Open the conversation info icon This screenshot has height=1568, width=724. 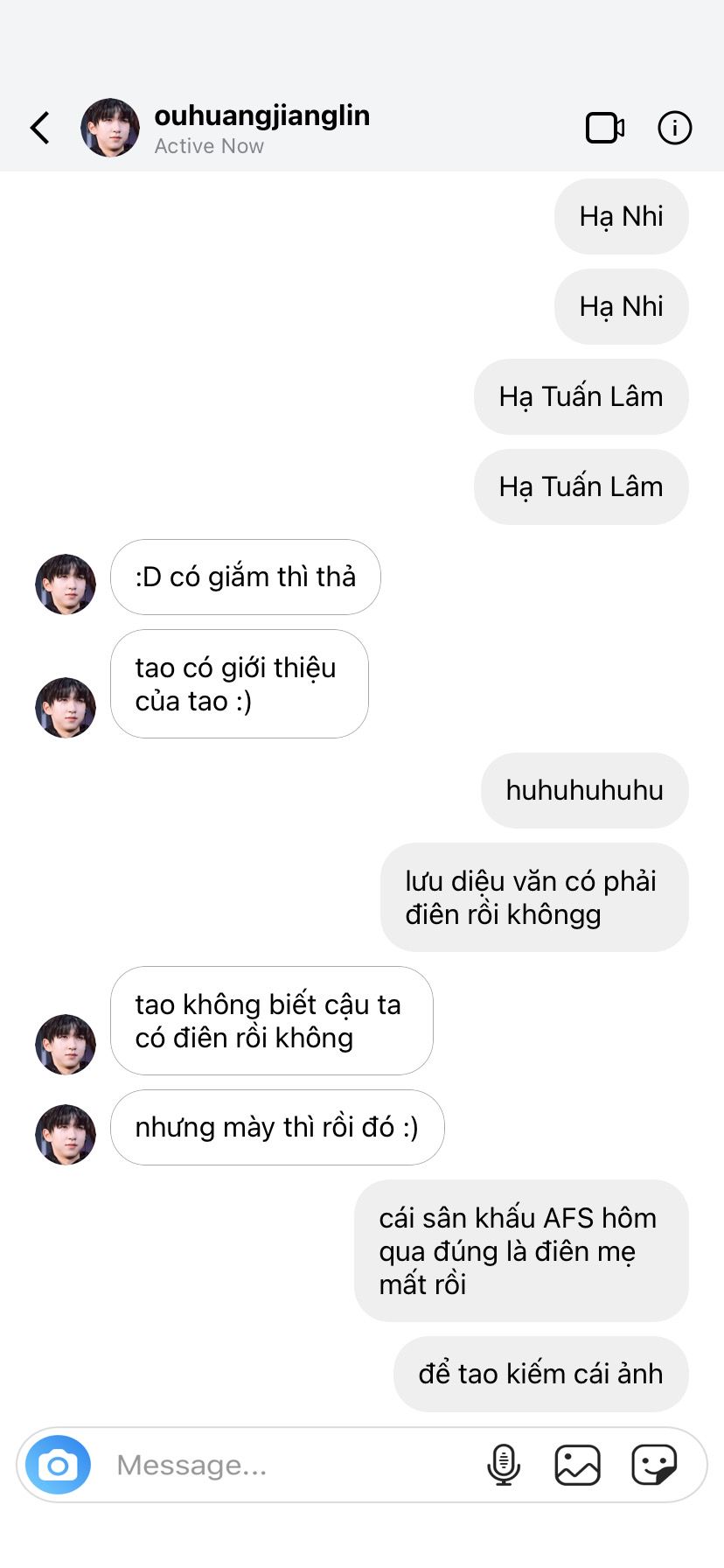pos(674,128)
